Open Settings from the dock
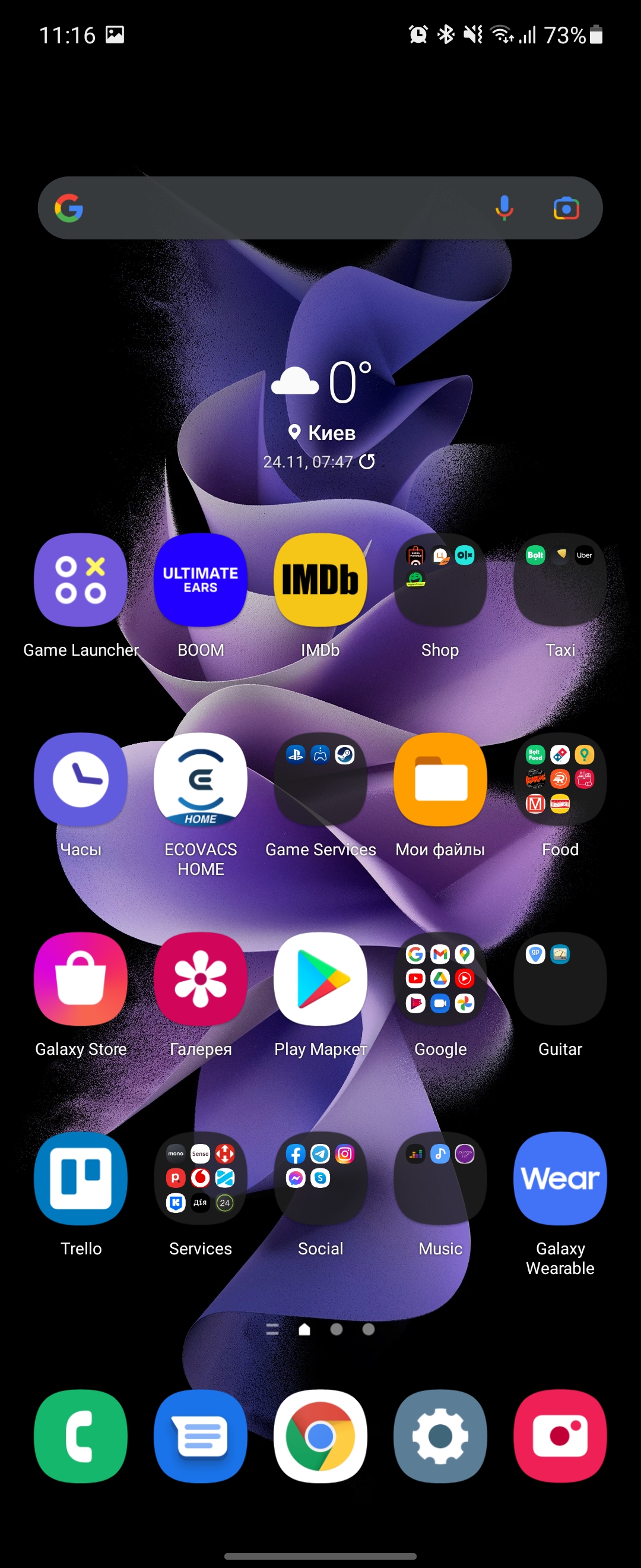 [440, 1437]
